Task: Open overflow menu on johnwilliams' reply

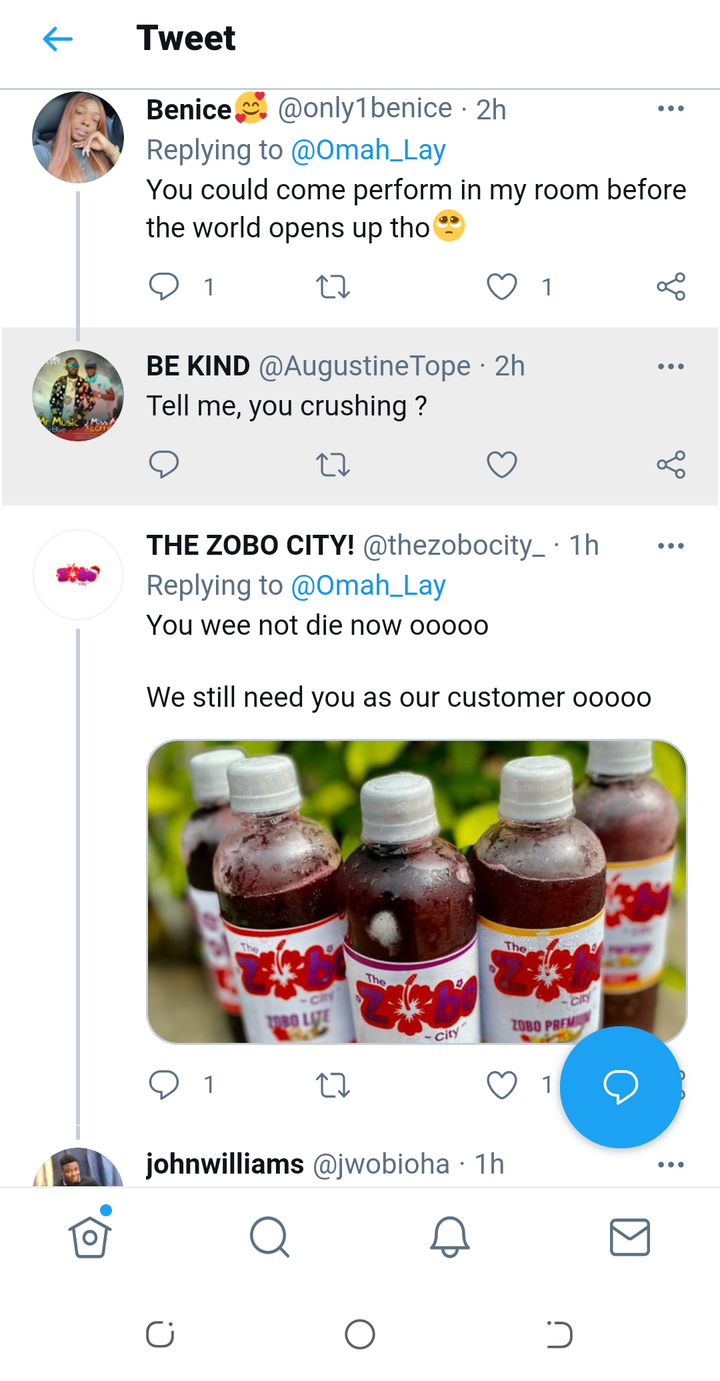Action: [x=671, y=1165]
